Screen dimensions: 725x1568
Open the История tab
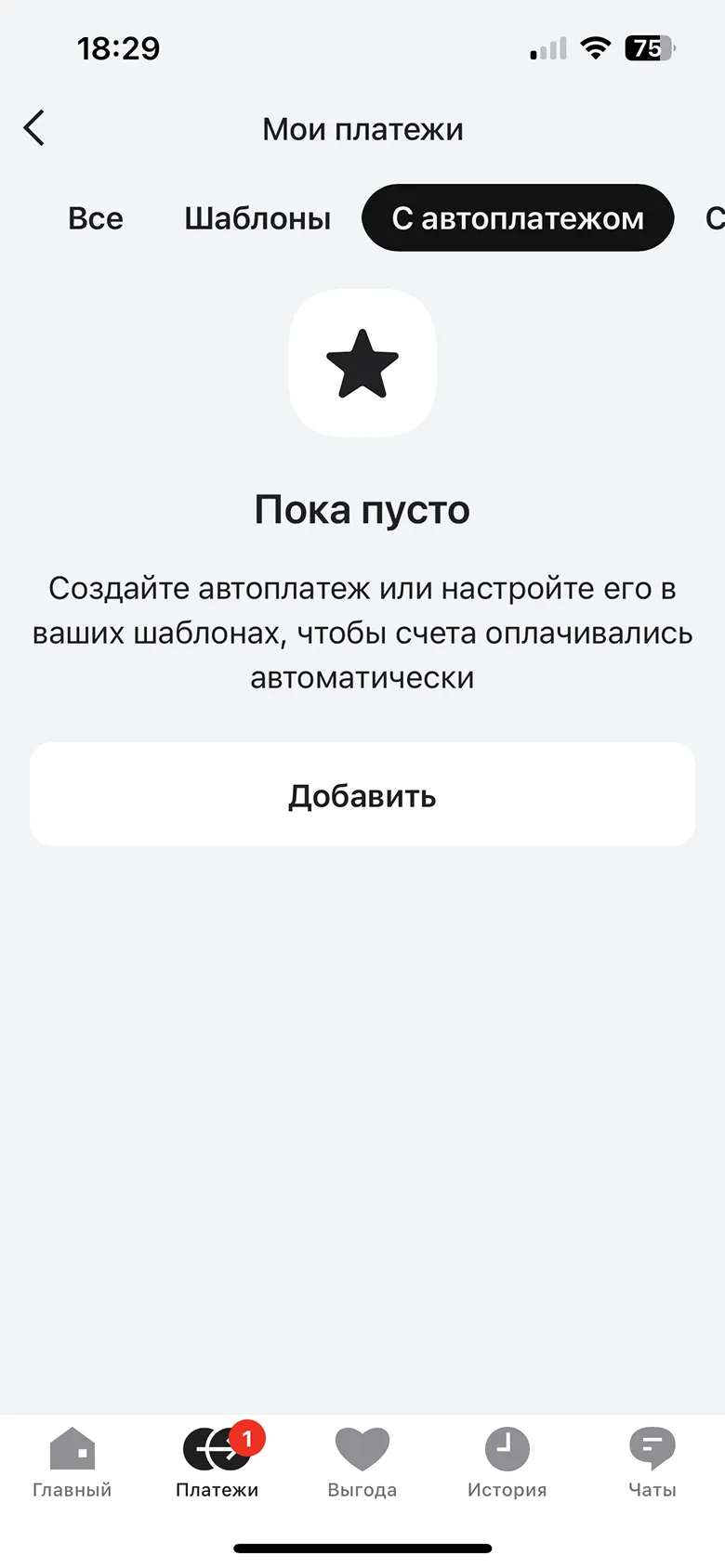pos(507,1463)
